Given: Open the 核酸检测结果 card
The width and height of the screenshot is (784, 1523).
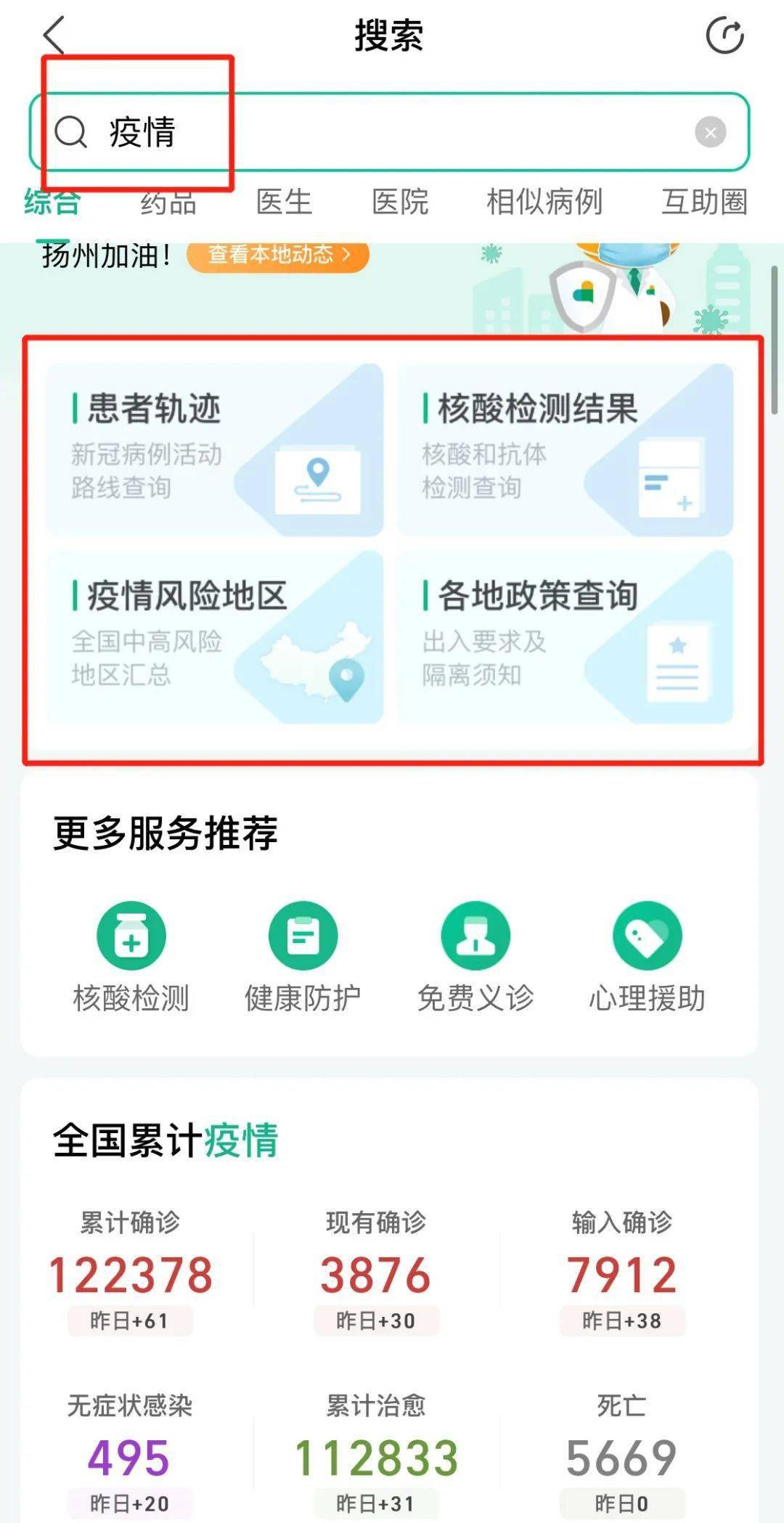Looking at the screenshot, I should pyautogui.click(x=565, y=449).
